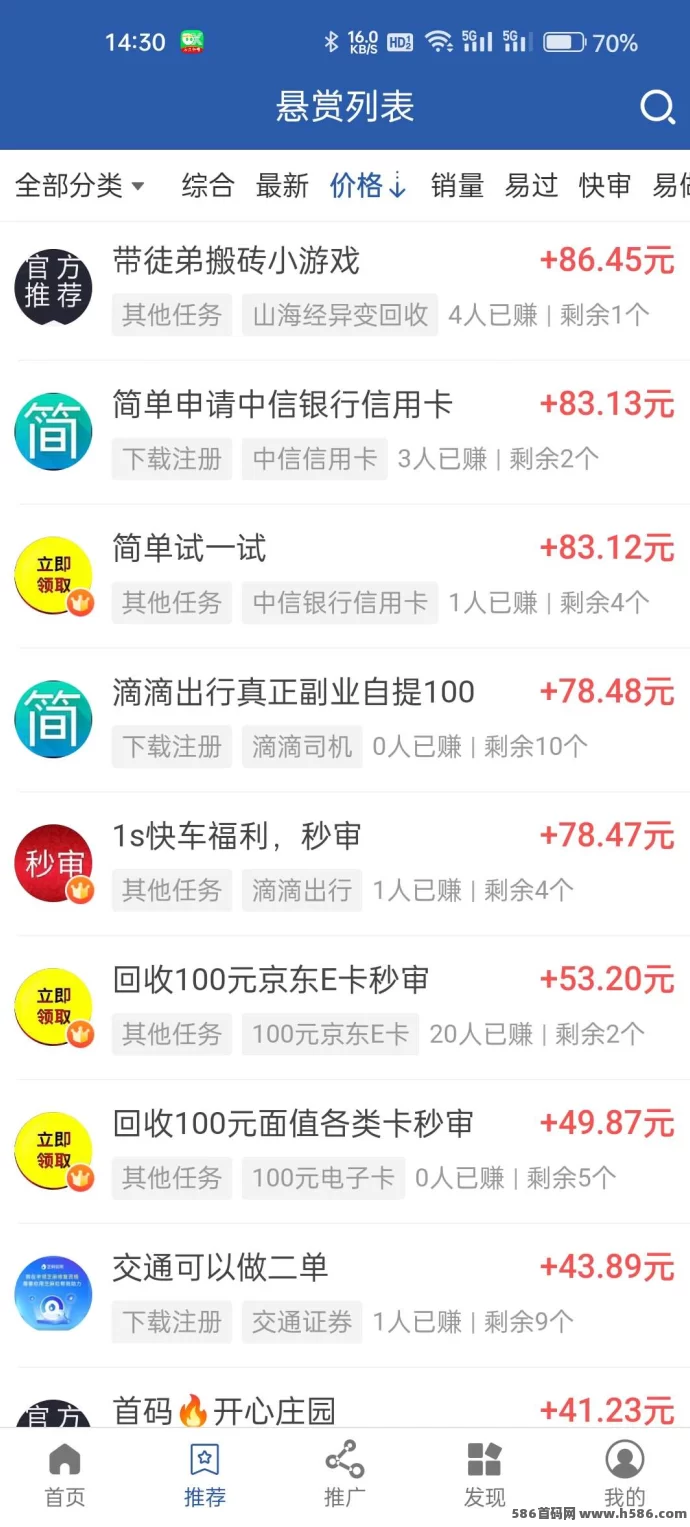Open the 带徒弟搬砖小游戏 task
This screenshot has height=1527, width=690.
(345, 289)
